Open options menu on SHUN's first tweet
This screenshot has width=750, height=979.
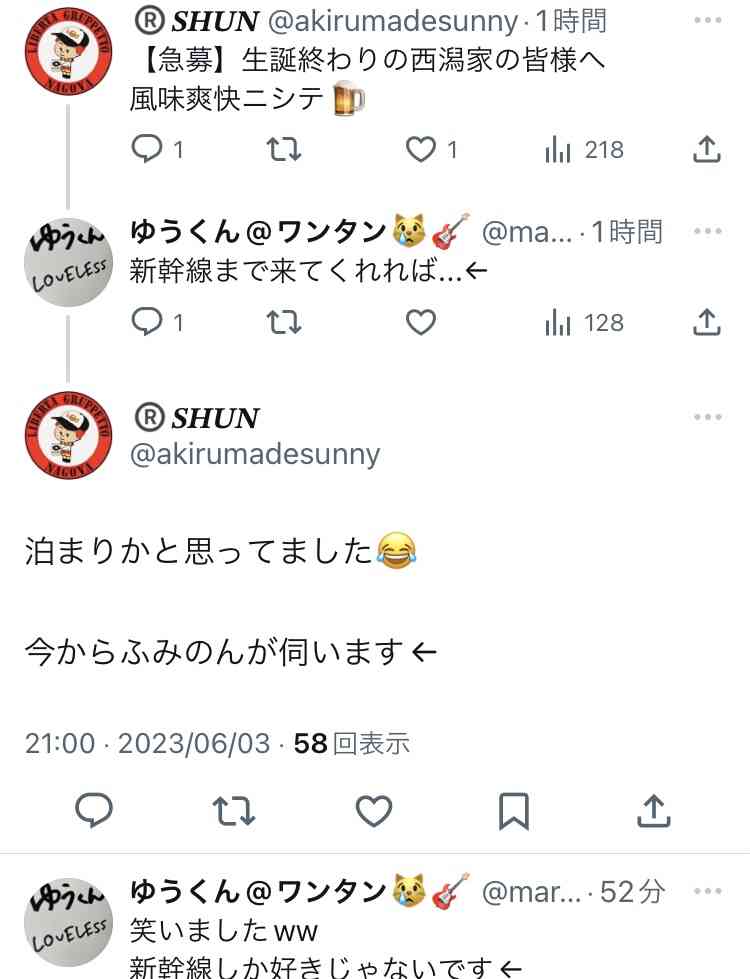click(707, 22)
